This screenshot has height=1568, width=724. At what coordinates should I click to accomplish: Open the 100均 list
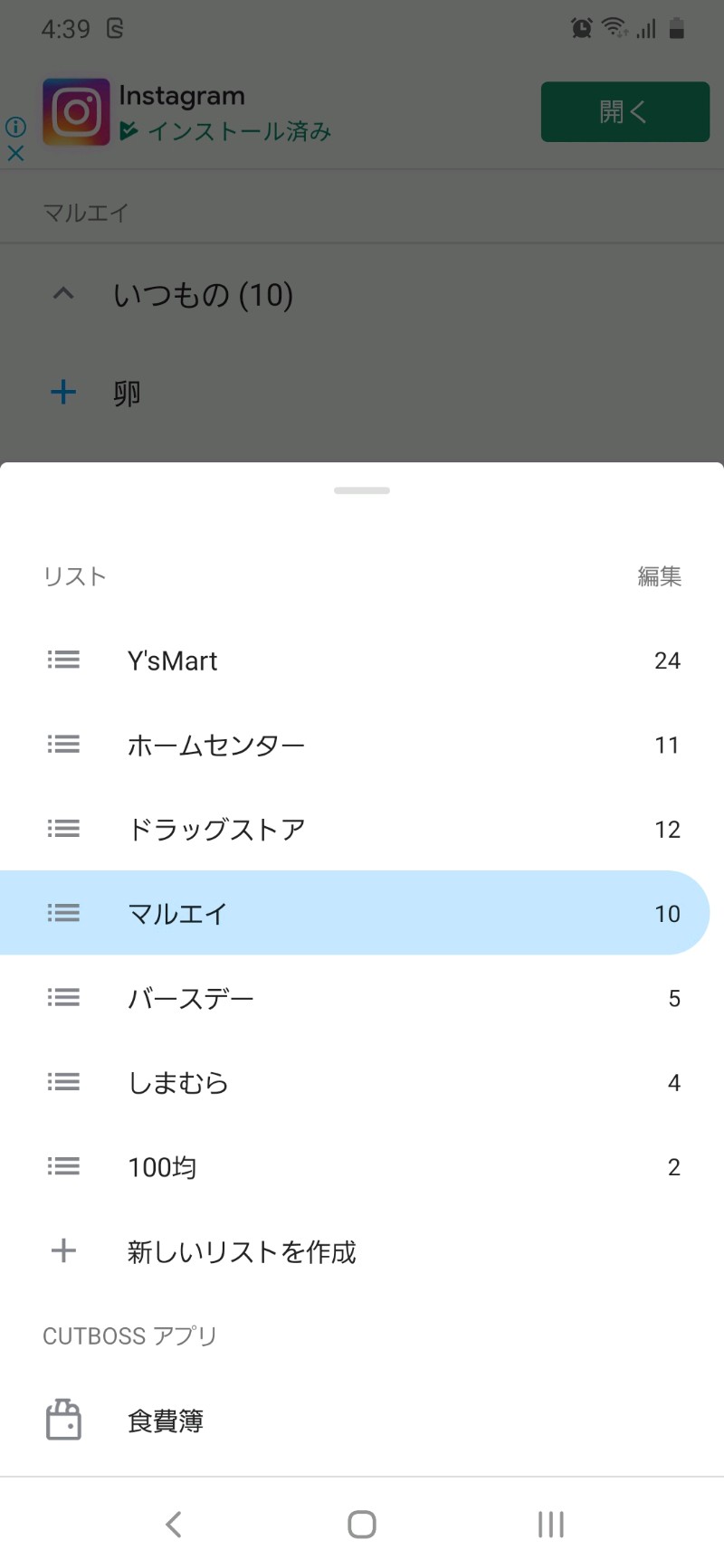coord(362,1166)
